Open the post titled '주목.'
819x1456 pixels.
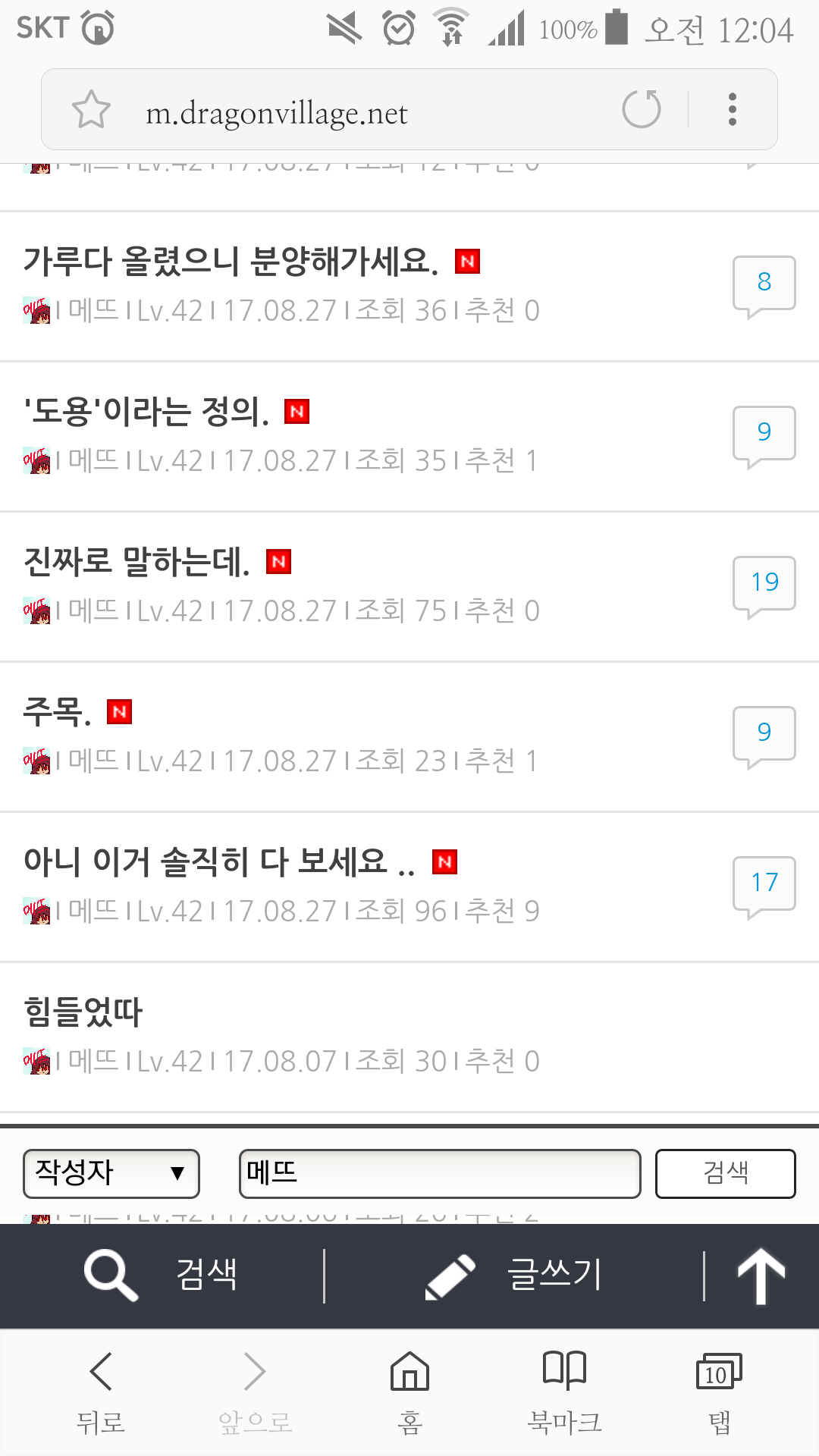coord(58,711)
